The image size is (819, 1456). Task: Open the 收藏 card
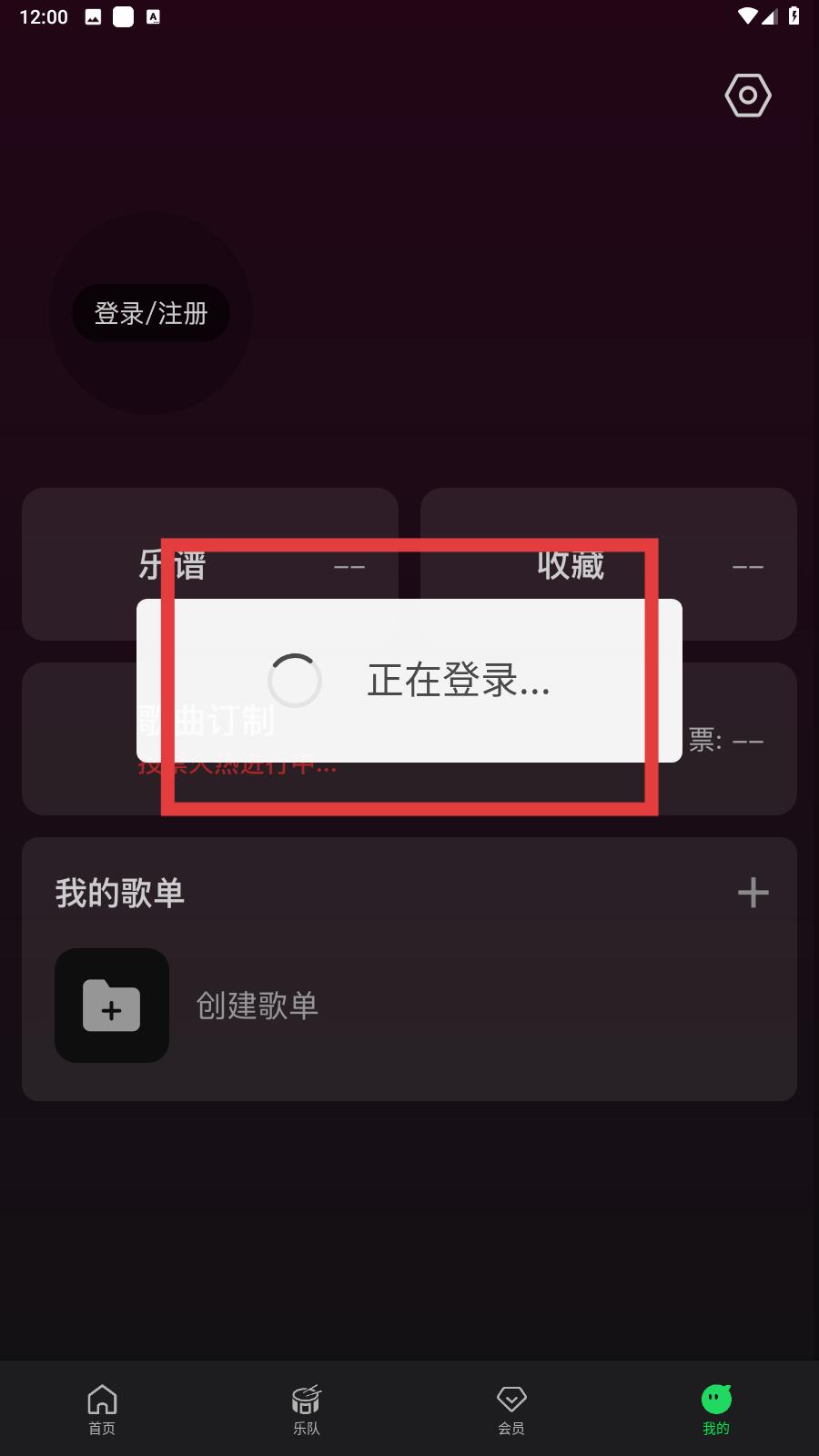[x=609, y=564]
